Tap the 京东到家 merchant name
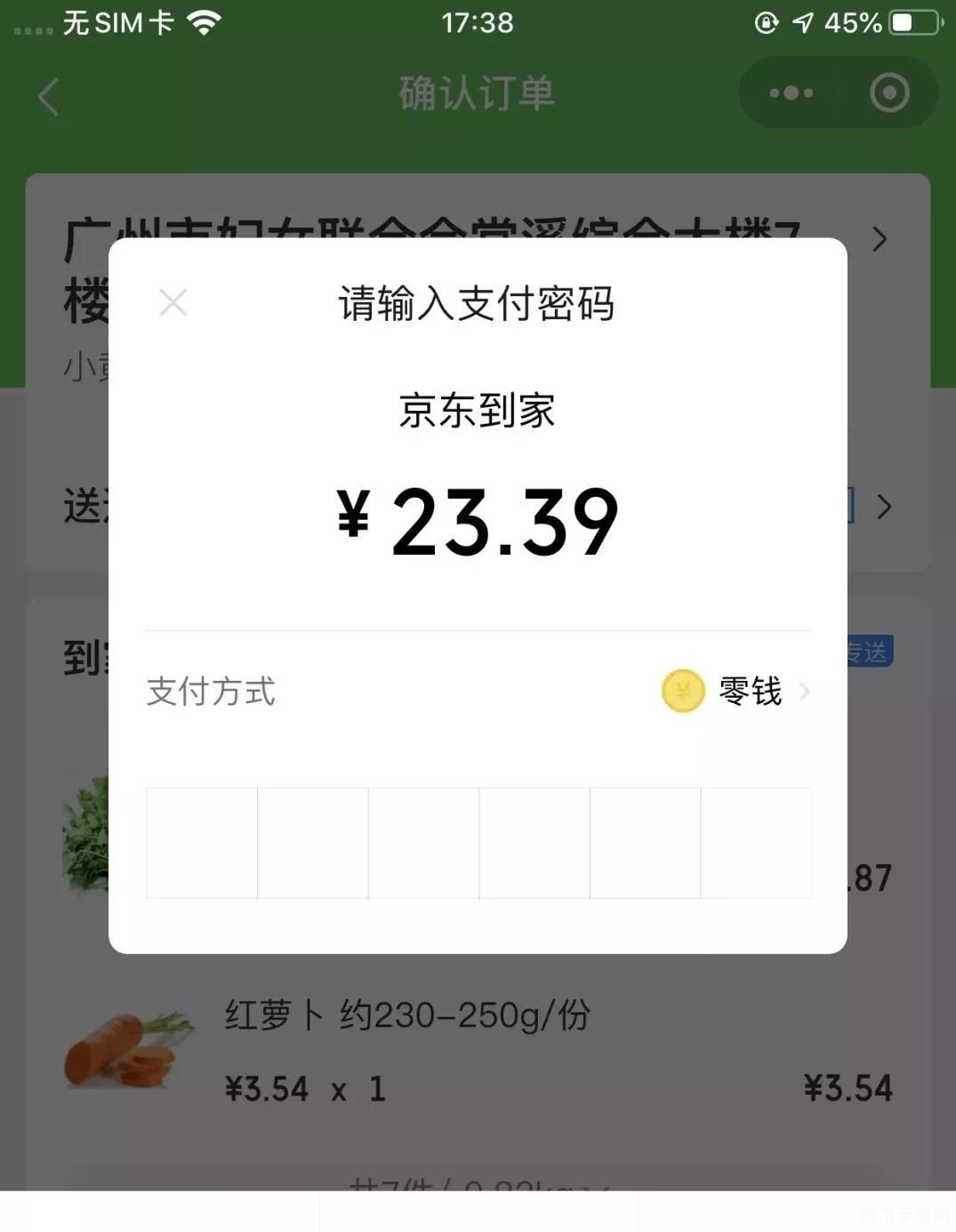Image resolution: width=956 pixels, height=1232 pixels. 478,411
